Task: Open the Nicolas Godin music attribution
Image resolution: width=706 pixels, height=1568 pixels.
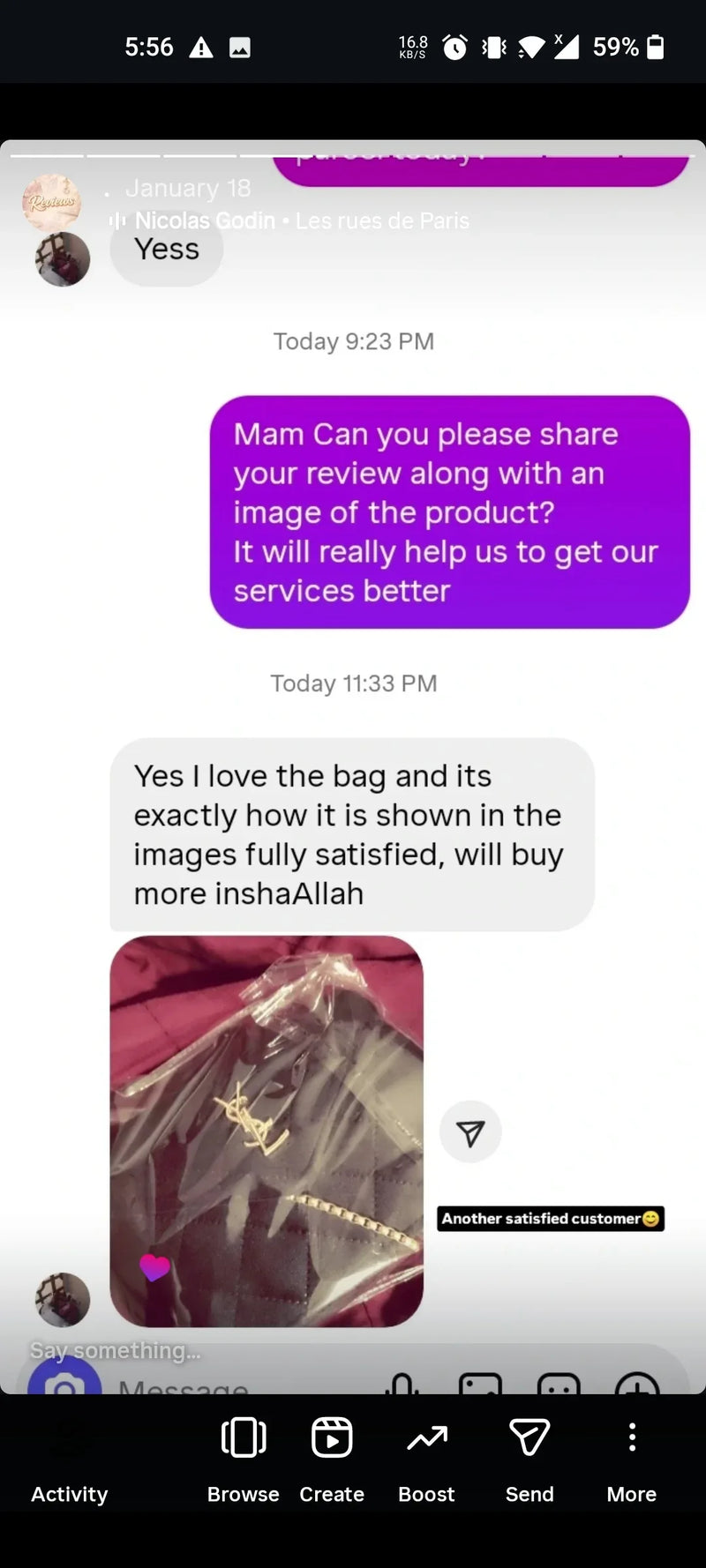Action: tap(291, 220)
